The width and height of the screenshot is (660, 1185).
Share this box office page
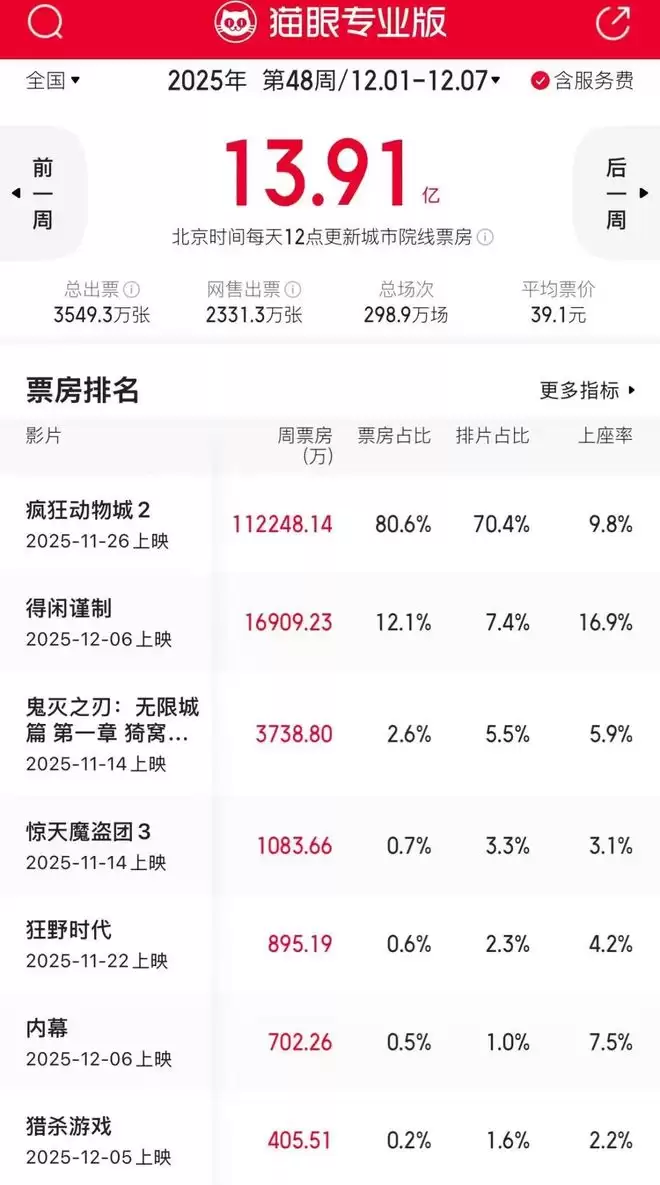coord(613,23)
